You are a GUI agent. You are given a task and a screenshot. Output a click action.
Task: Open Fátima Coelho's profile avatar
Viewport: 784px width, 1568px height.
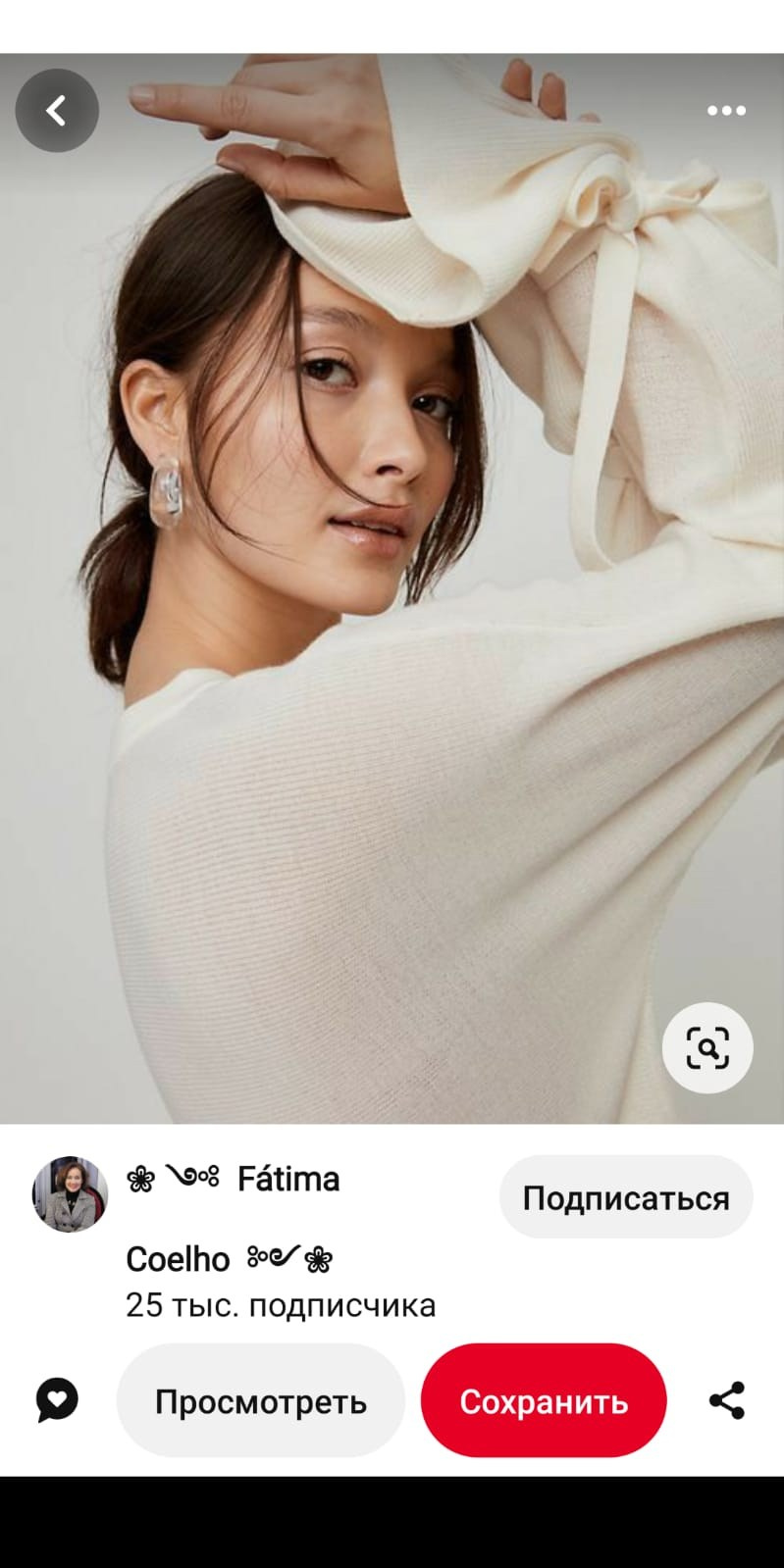click(x=70, y=1193)
